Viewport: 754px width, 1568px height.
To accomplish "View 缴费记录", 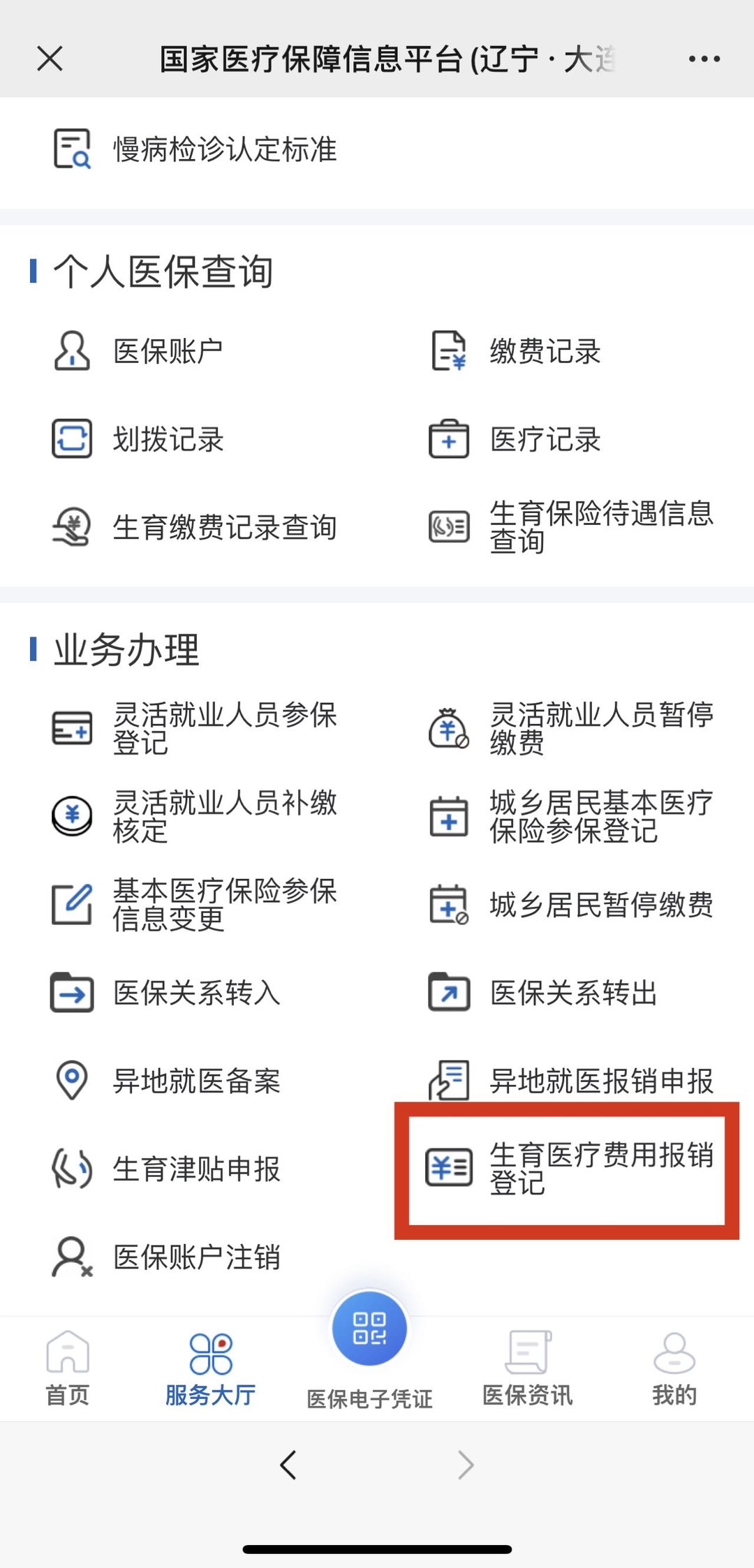I will click(517, 351).
